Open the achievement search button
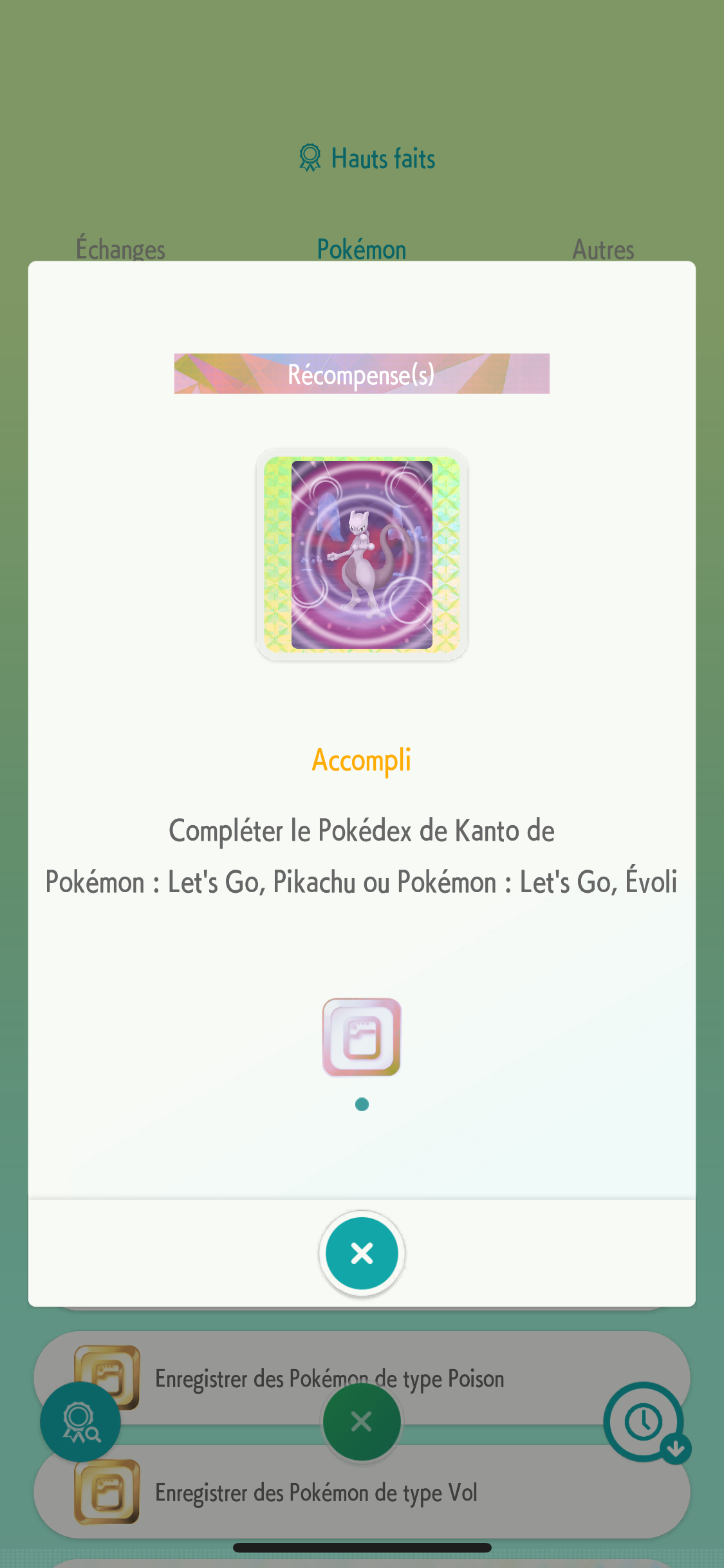Screen dimensions: 724x1568 click(80, 1422)
